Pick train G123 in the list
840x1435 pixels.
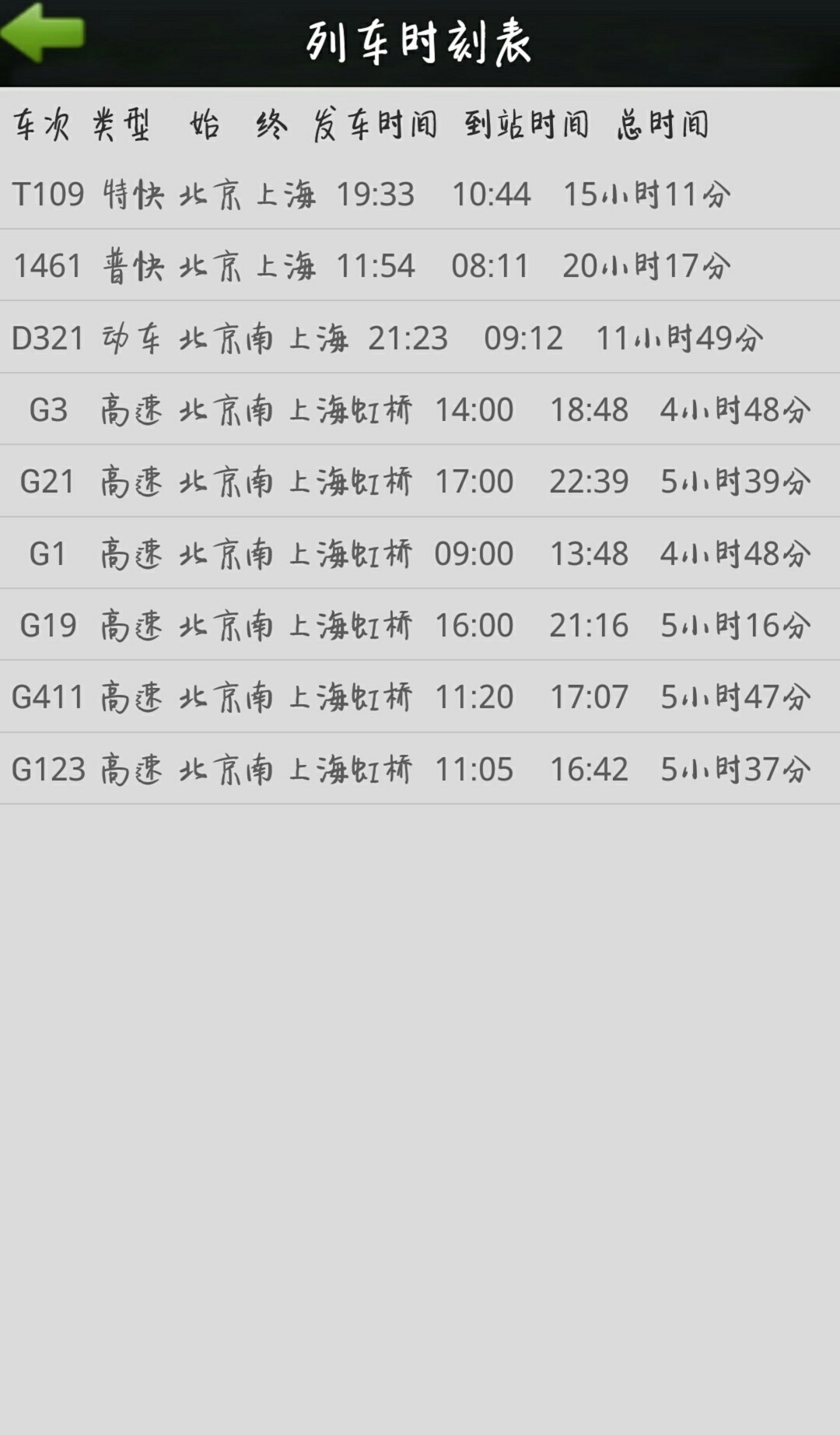(x=420, y=769)
